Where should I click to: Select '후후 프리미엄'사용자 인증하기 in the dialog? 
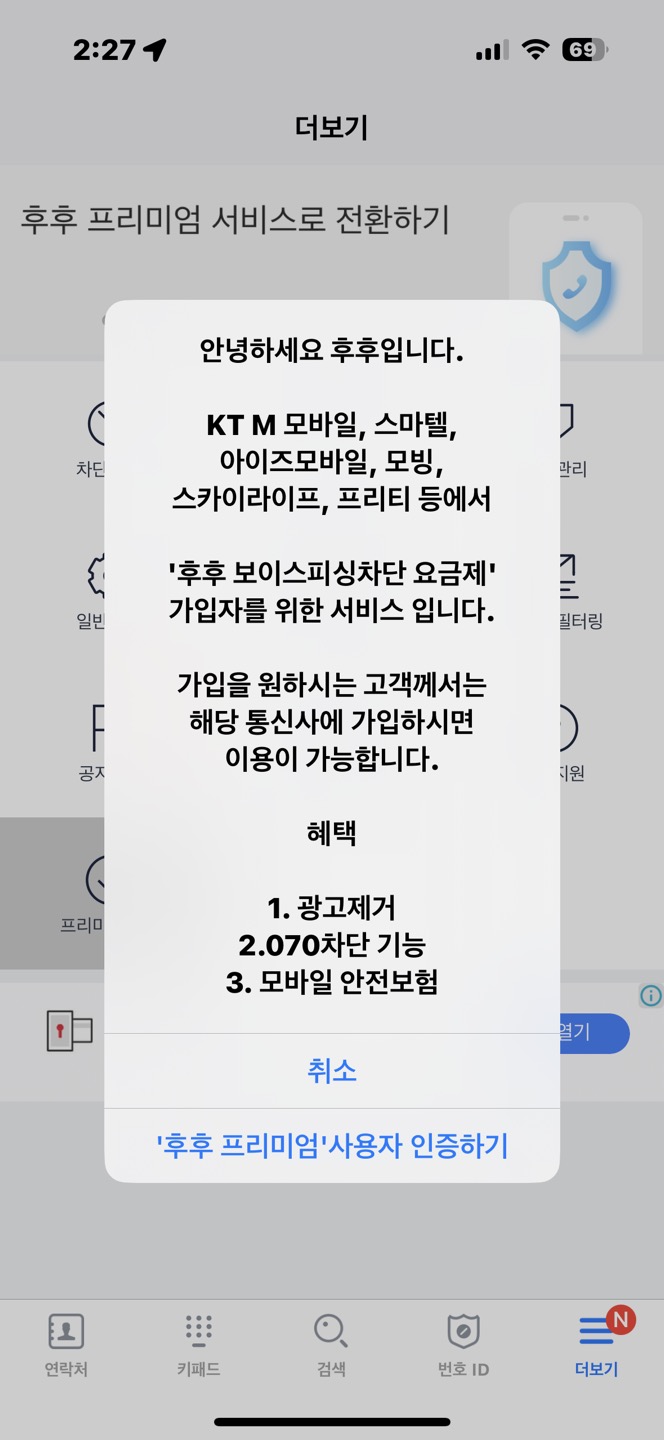tap(332, 1146)
